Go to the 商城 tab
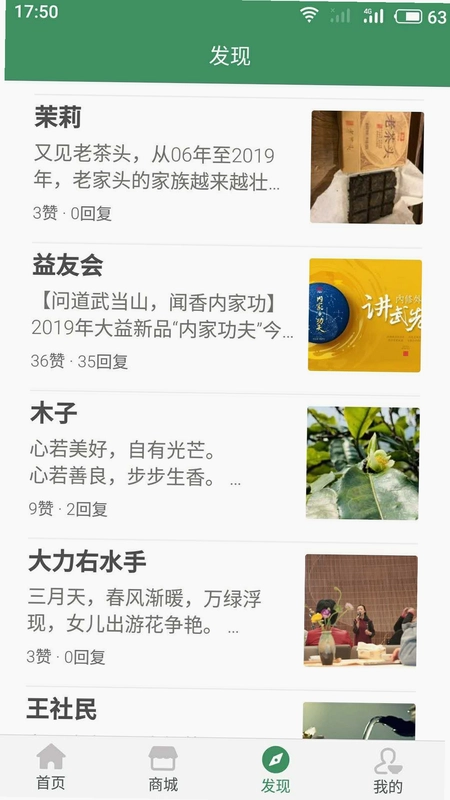The image size is (450, 800). pyautogui.click(x=163, y=768)
